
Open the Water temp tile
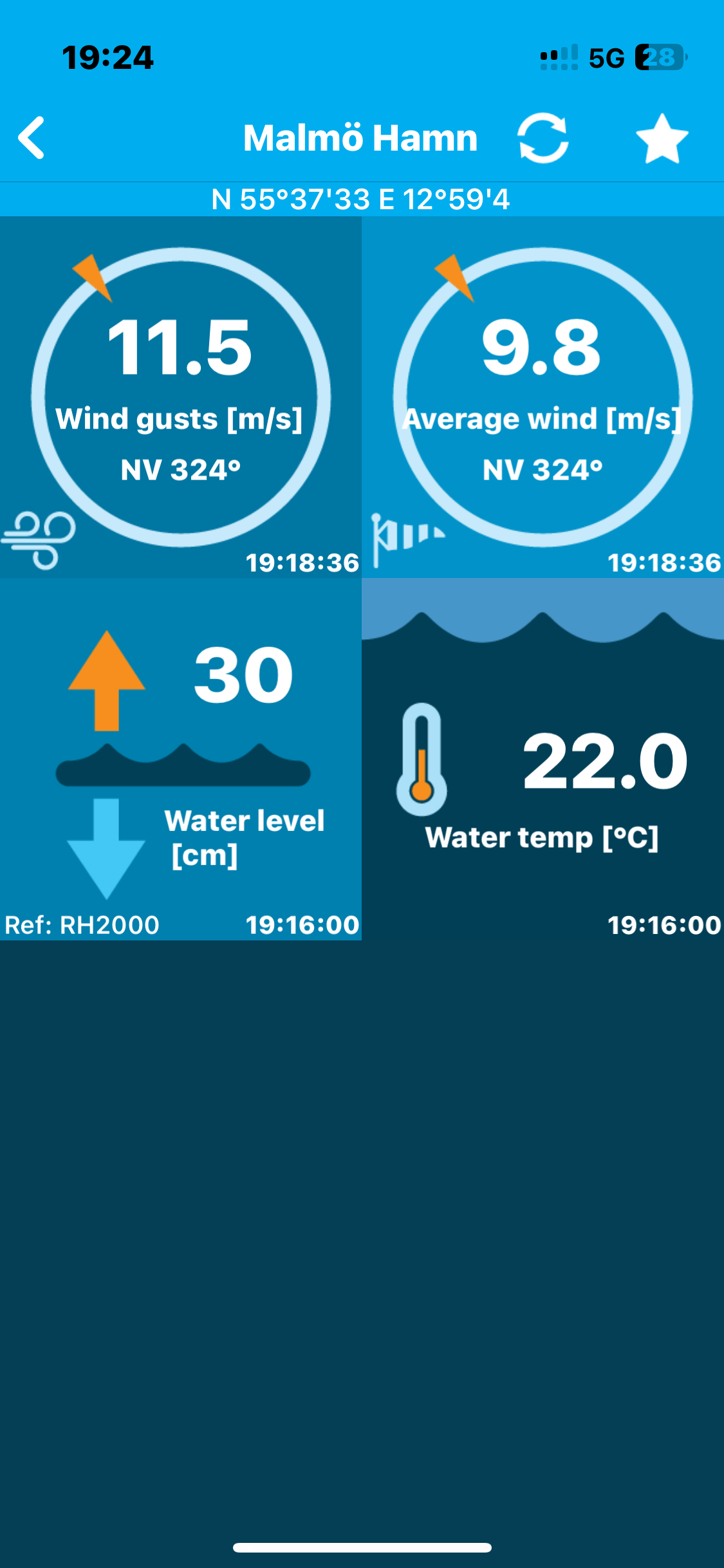tap(543, 760)
